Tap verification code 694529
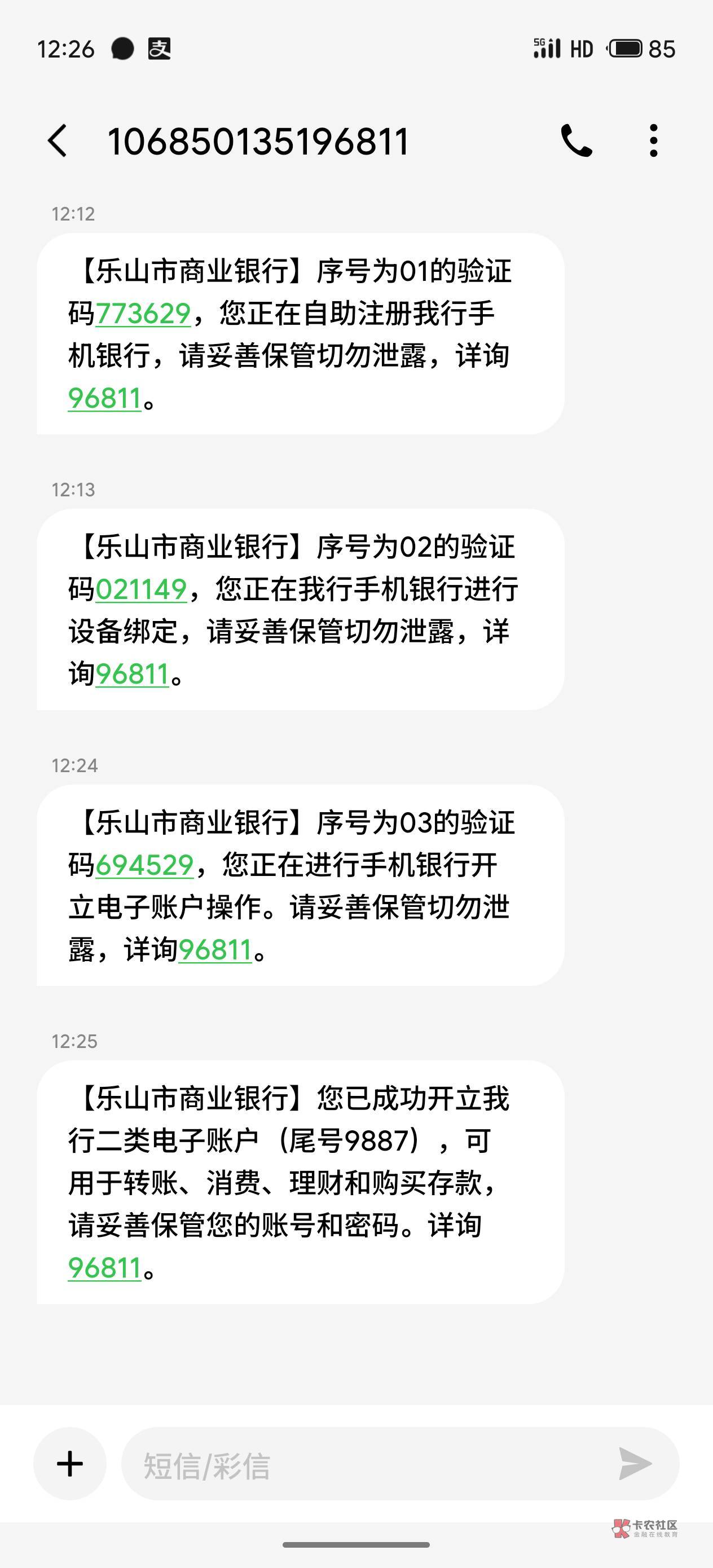The image size is (713, 1568). (x=144, y=866)
